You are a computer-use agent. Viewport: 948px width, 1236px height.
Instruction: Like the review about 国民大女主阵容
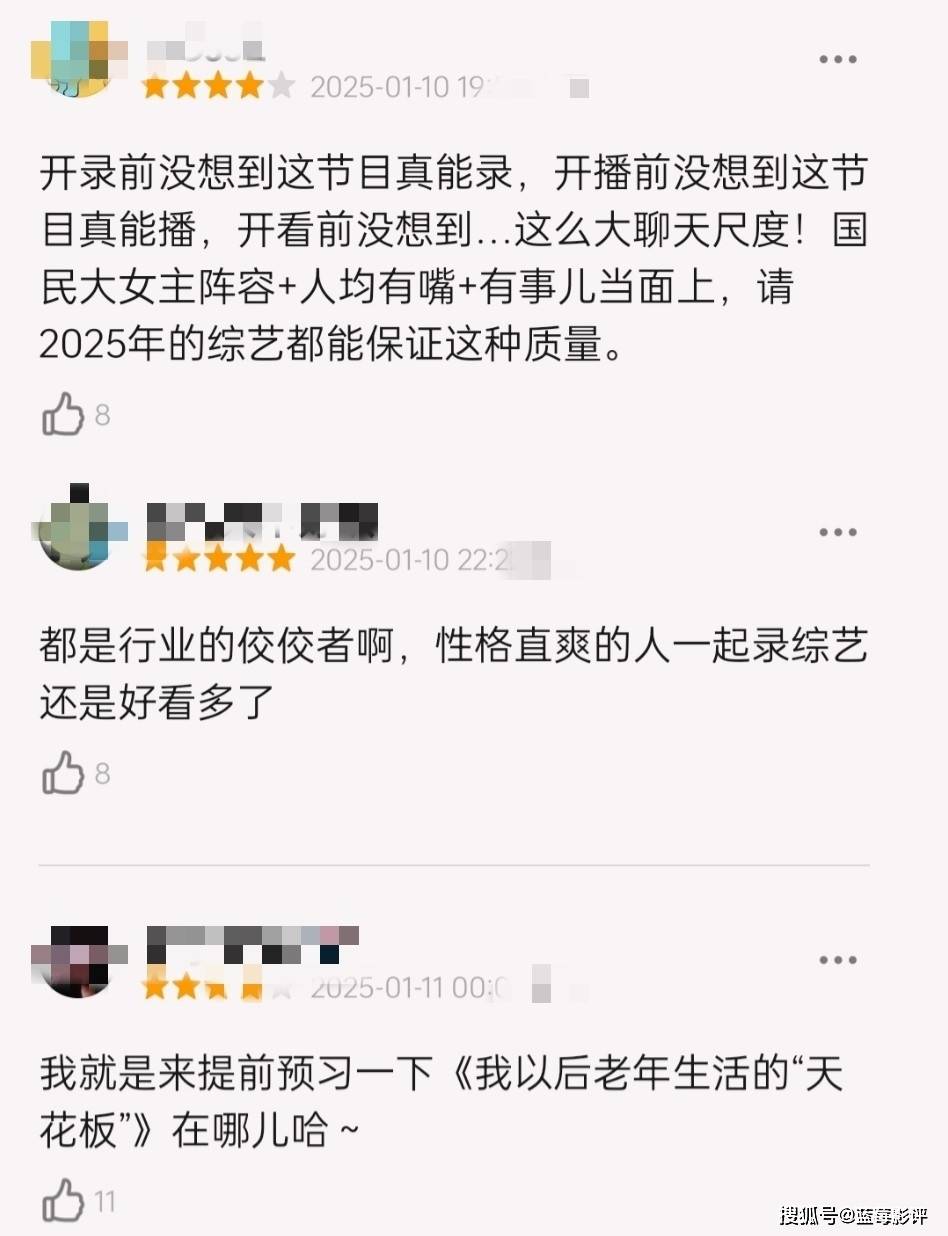tap(63, 414)
